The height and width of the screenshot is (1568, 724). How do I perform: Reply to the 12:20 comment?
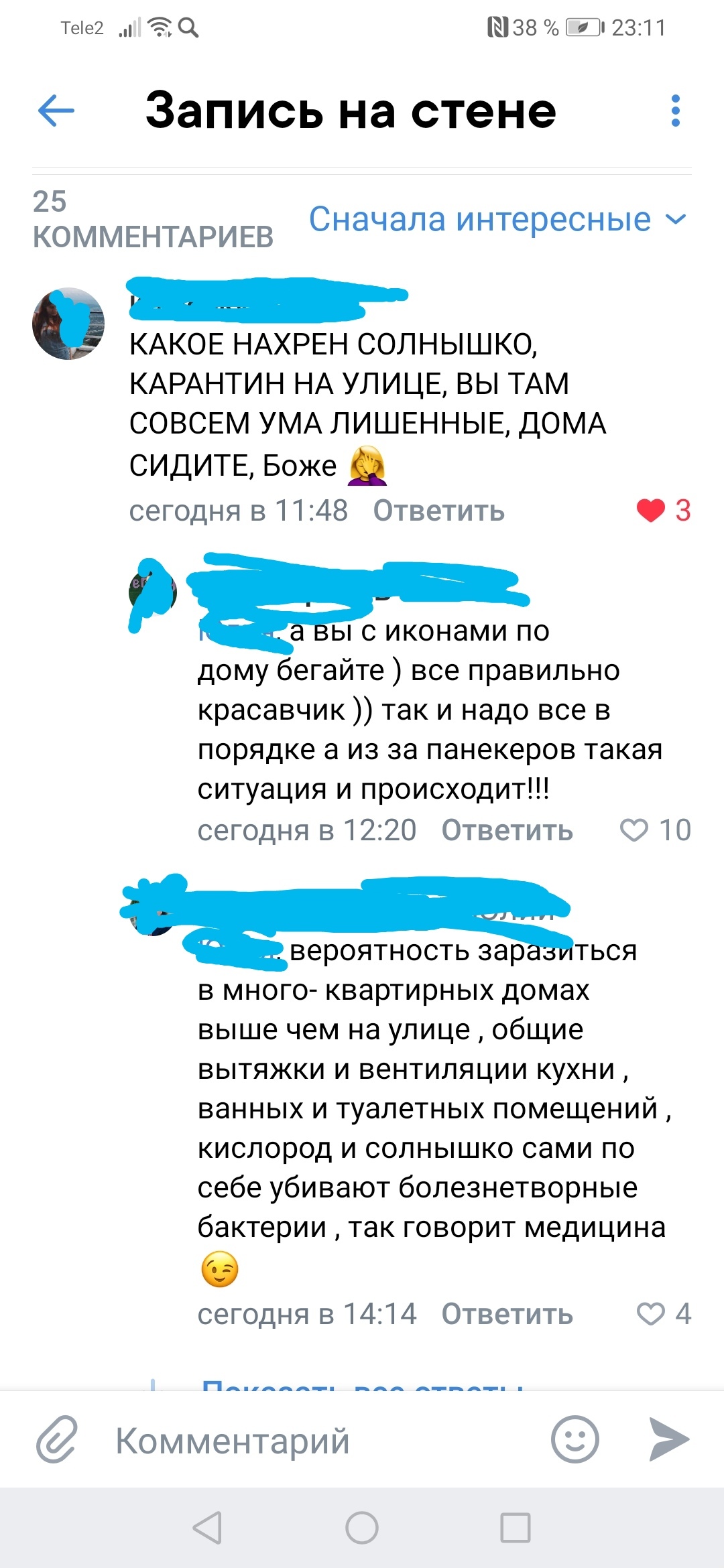point(507,830)
